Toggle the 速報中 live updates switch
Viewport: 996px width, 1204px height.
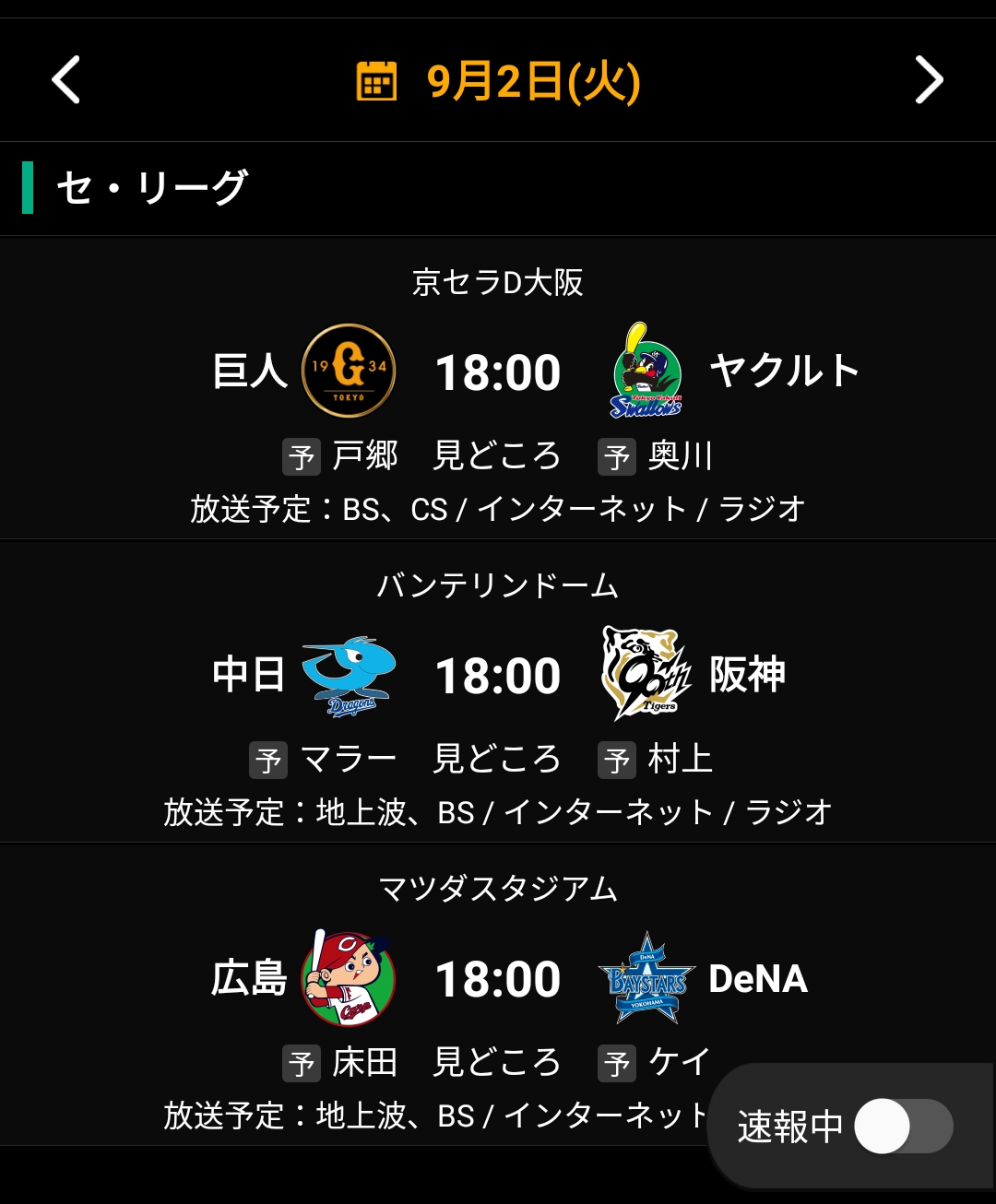click(902, 1126)
